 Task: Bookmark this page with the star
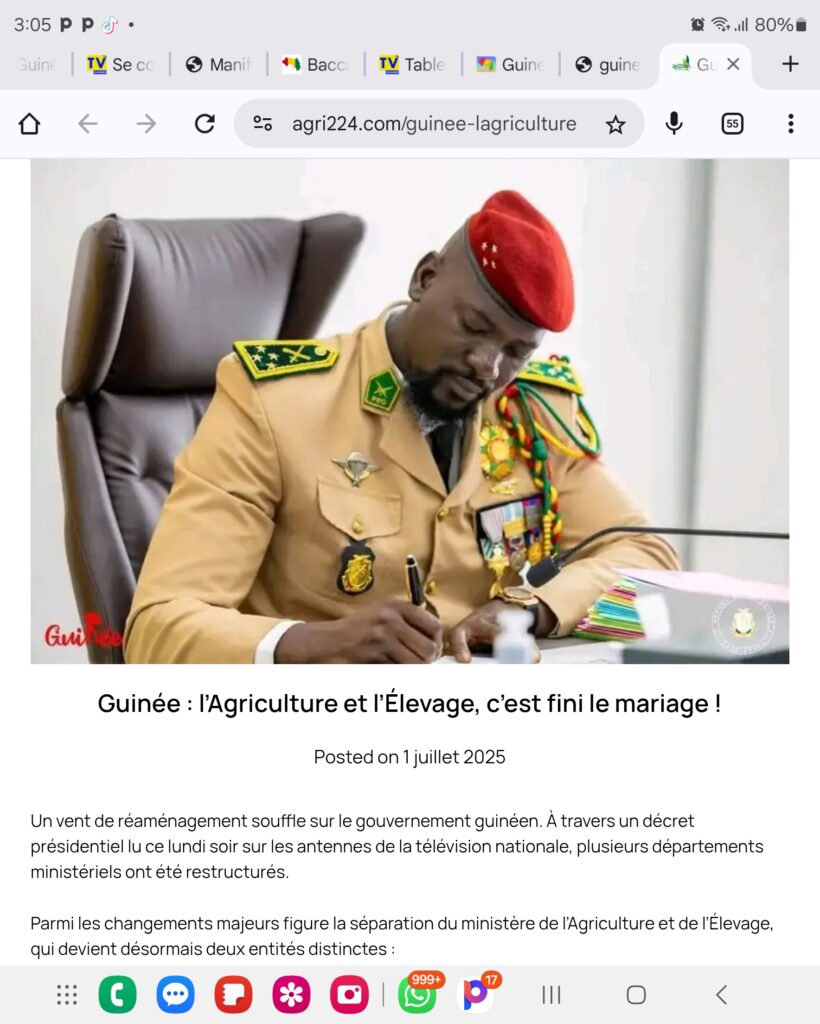point(615,124)
